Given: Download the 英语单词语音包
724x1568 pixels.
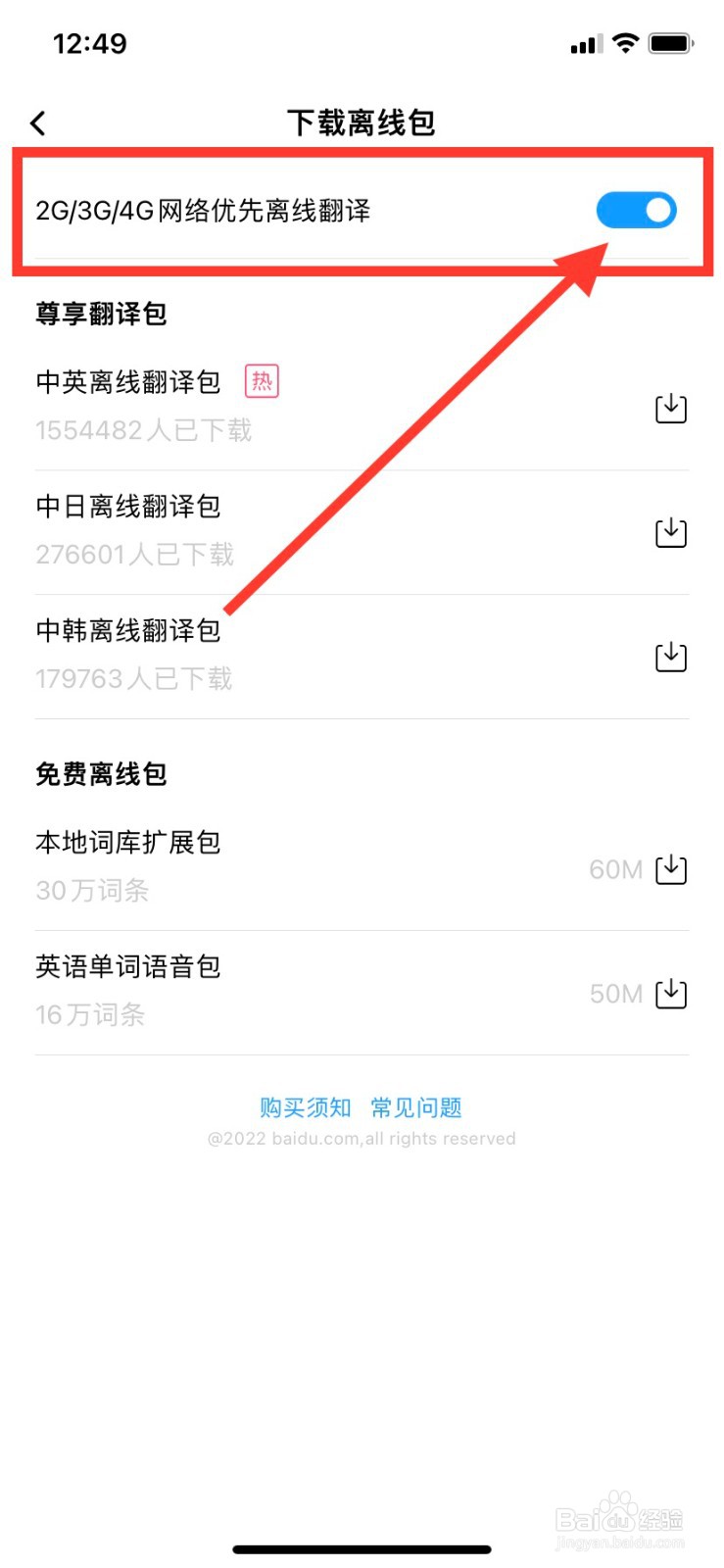Looking at the screenshot, I should click(x=670, y=993).
